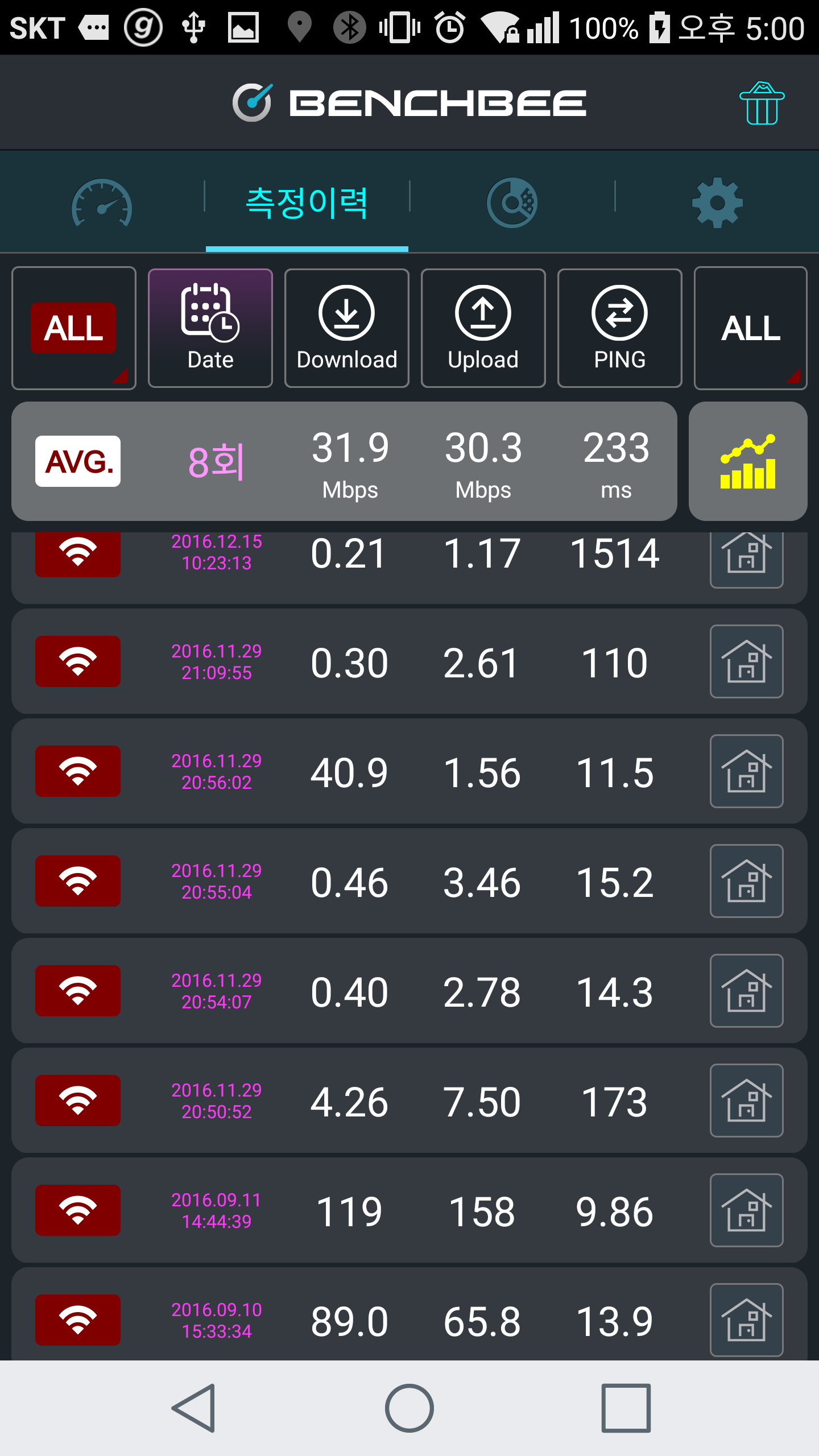This screenshot has width=819, height=1456.
Task: Open the coverage chart tab
Action: 512,203
